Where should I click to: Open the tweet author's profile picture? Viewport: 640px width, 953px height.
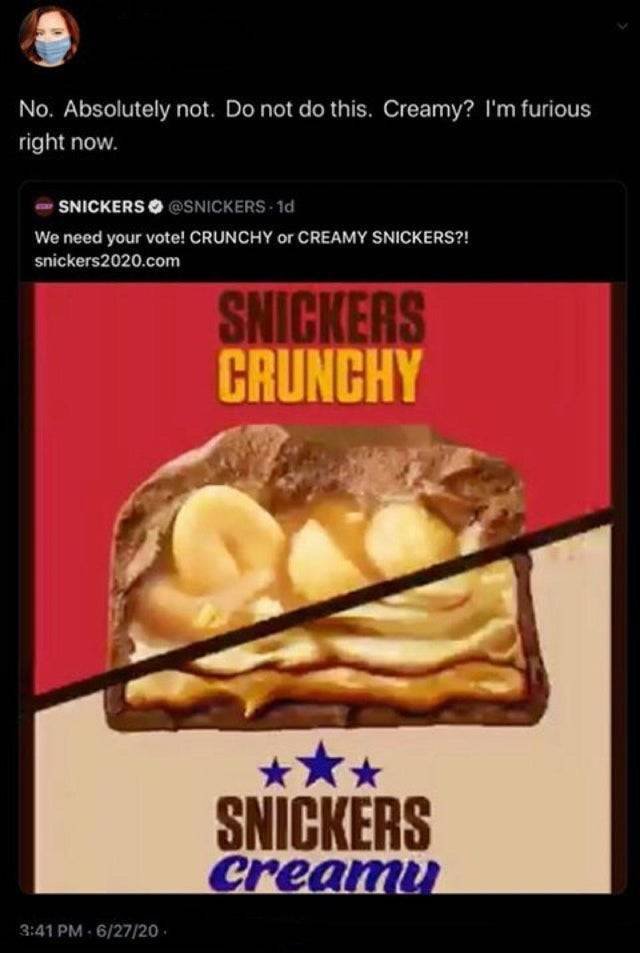click(x=49, y=38)
